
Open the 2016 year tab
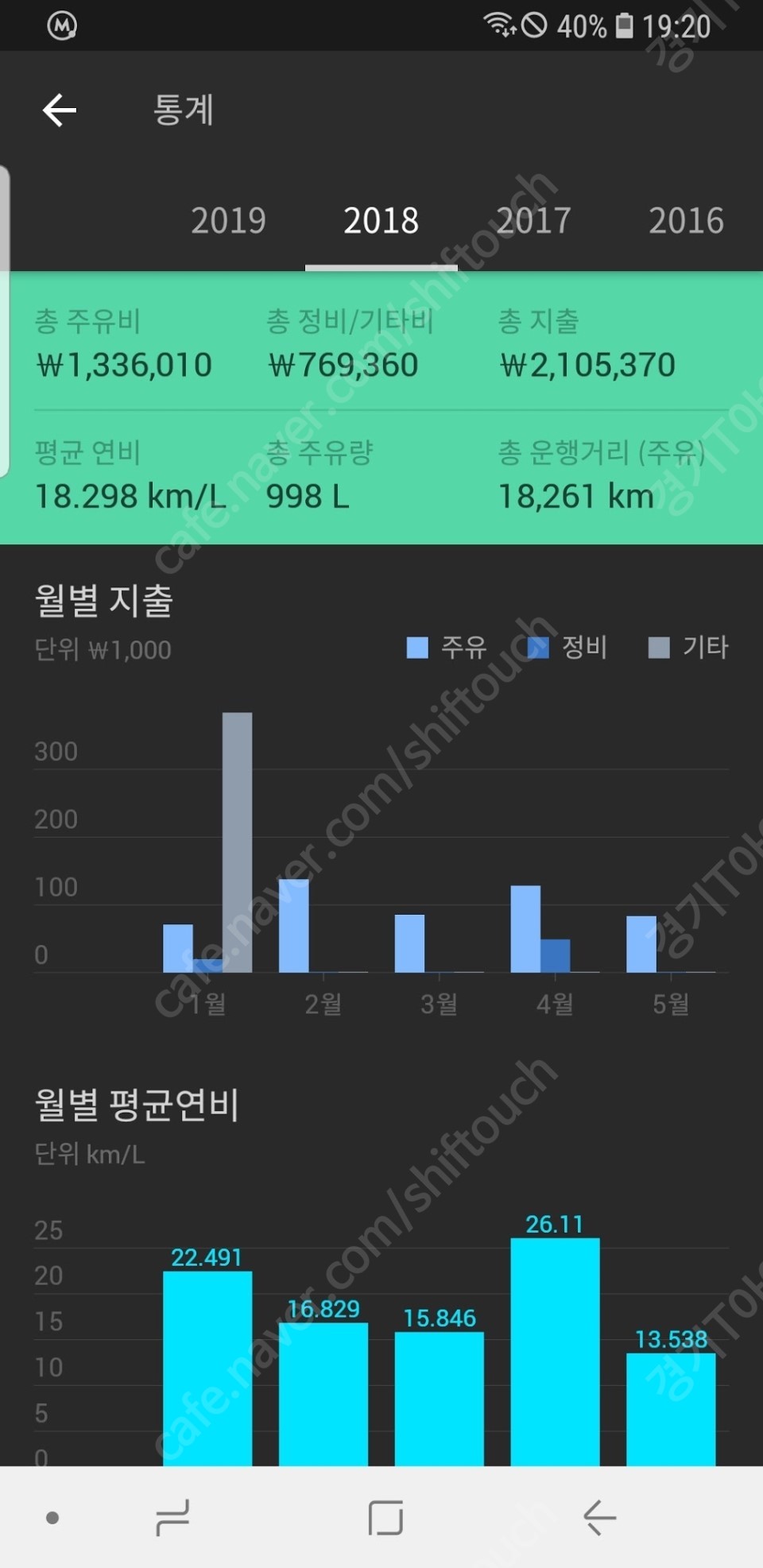(686, 221)
